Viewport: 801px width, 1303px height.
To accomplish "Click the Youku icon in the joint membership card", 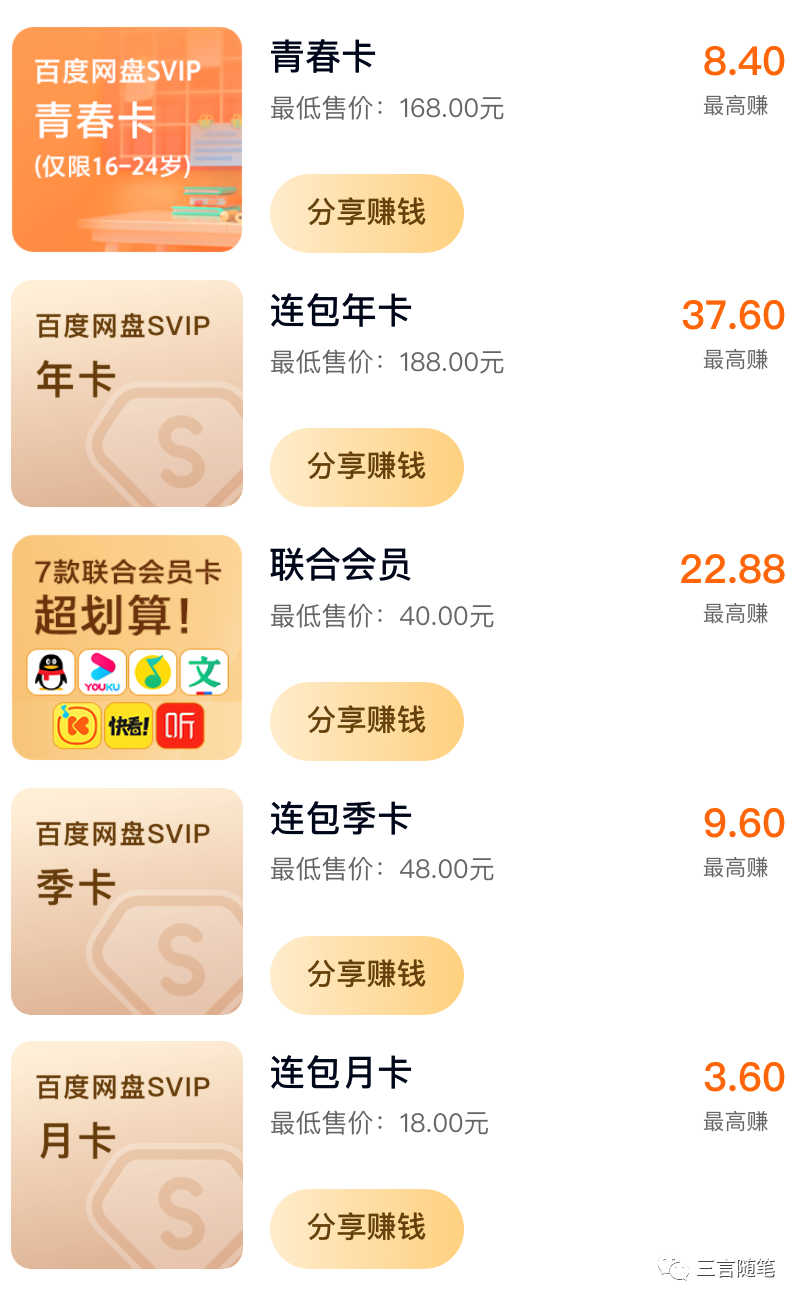I will (103, 673).
